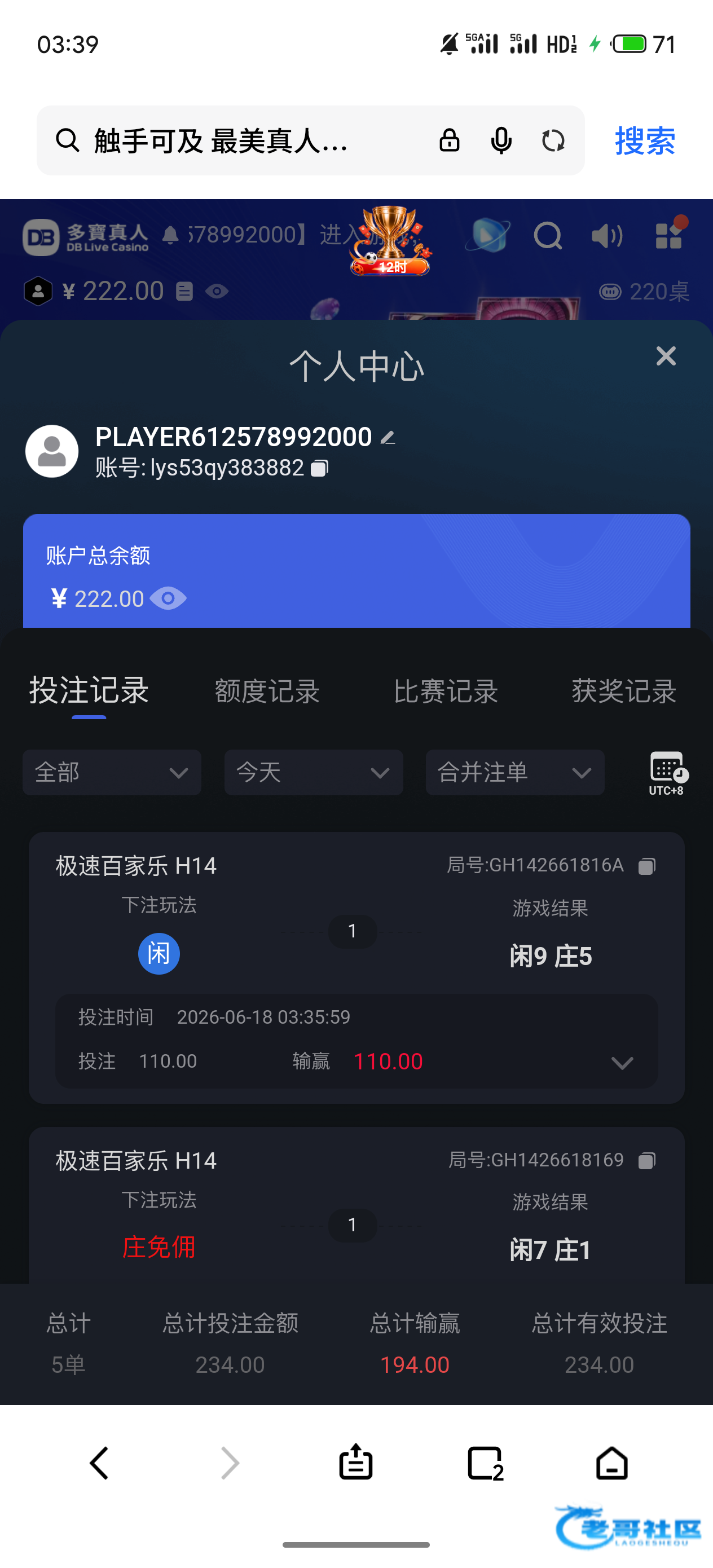
Task: Start voice search with the microphone
Action: pyautogui.click(x=501, y=140)
